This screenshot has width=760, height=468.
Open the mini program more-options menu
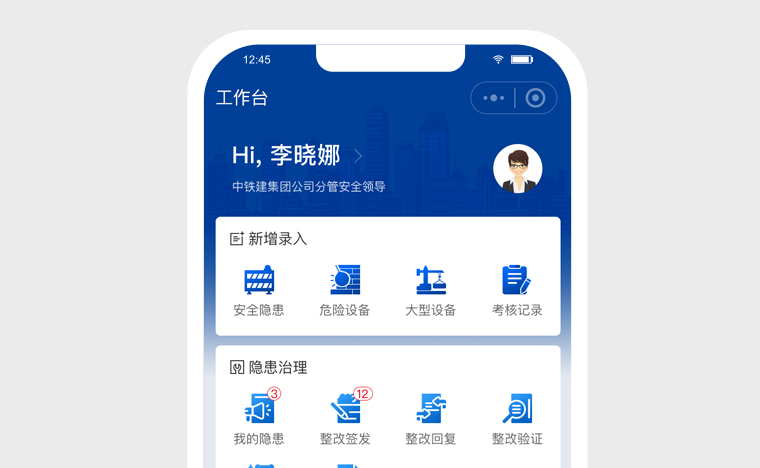coord(493,98)
